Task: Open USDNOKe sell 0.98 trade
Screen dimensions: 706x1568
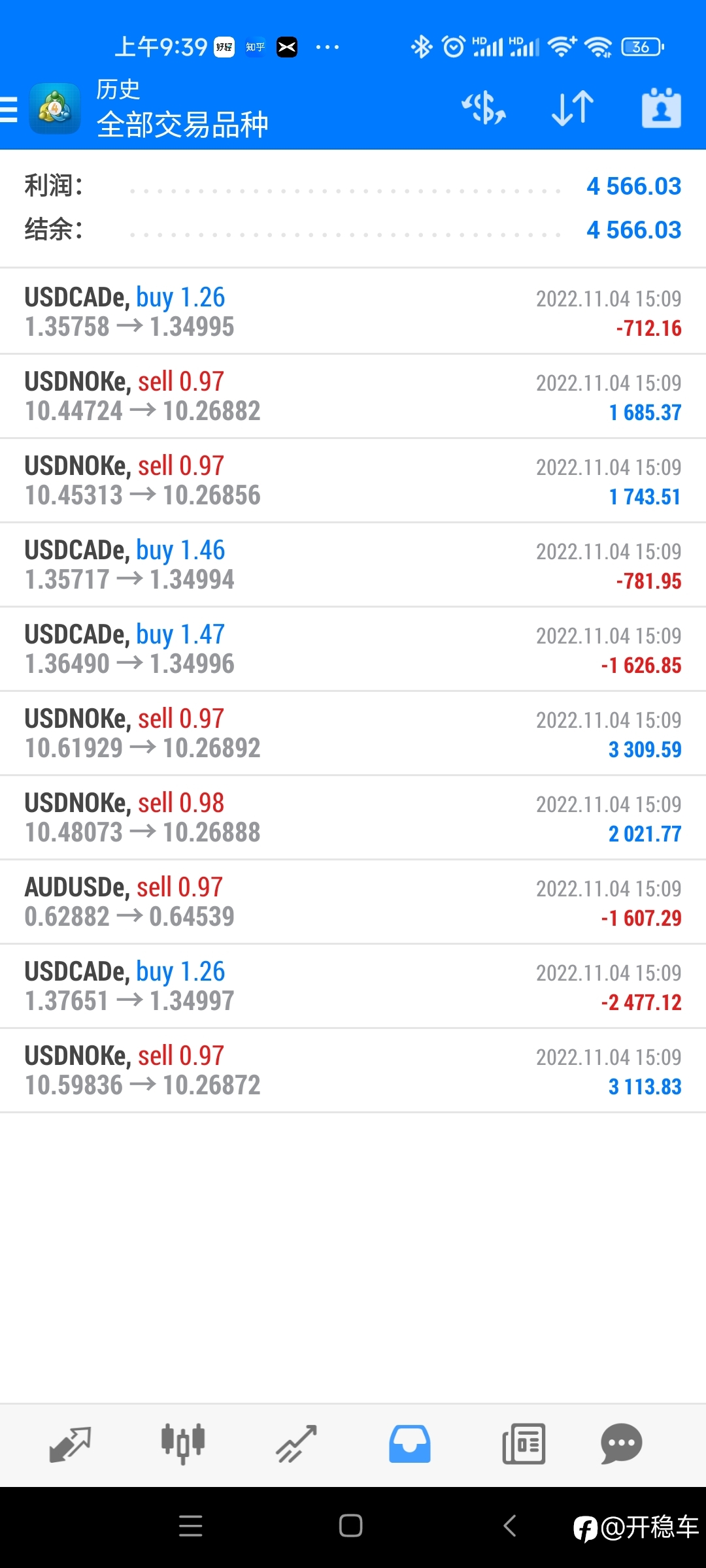Action: click(353, 817)
